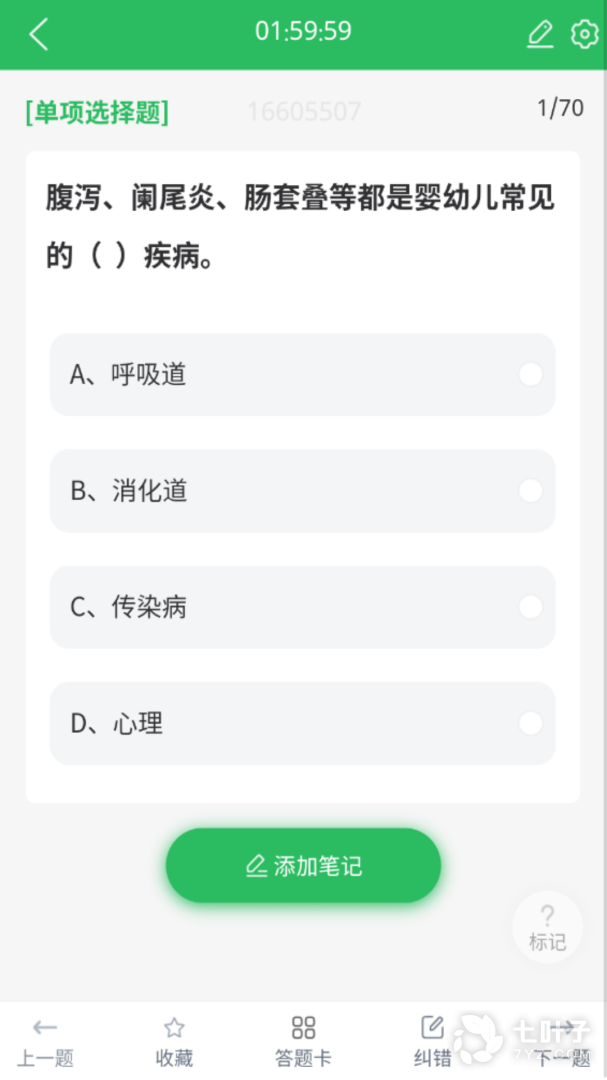Screen dimensions: 607x1080
Task: Add question to 收藏 favorites
Action: 174,1041
